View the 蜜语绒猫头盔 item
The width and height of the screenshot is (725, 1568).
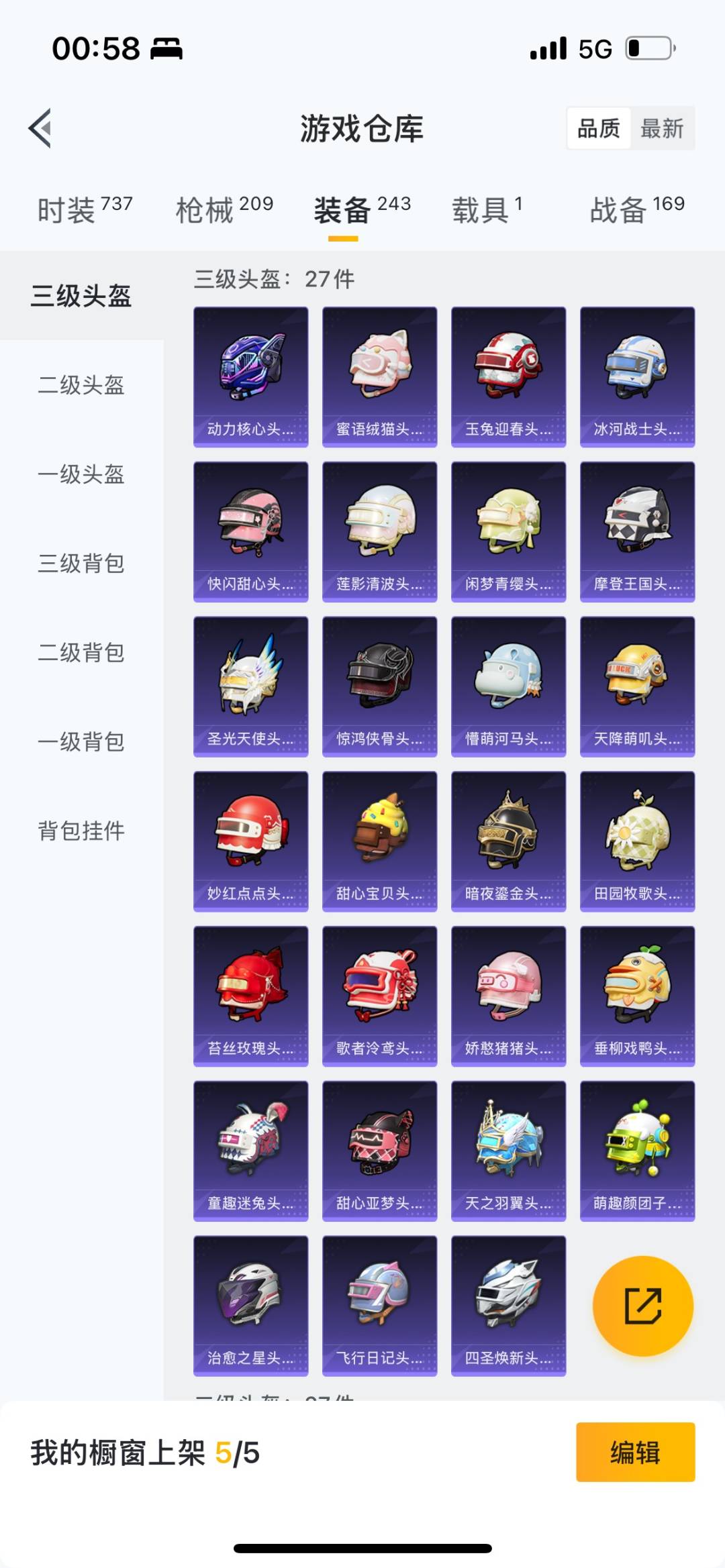[379, 376]
